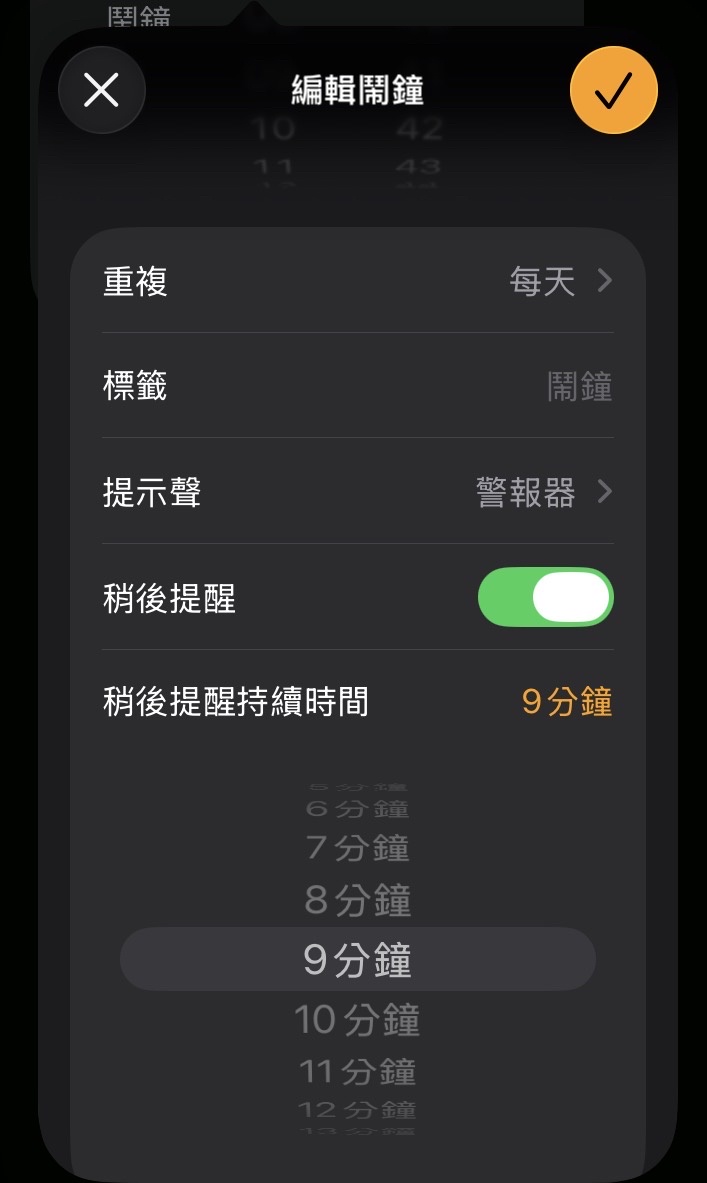Close the edit alarm sheet
Screen dimensions: 707x1183
pos(102,91)
